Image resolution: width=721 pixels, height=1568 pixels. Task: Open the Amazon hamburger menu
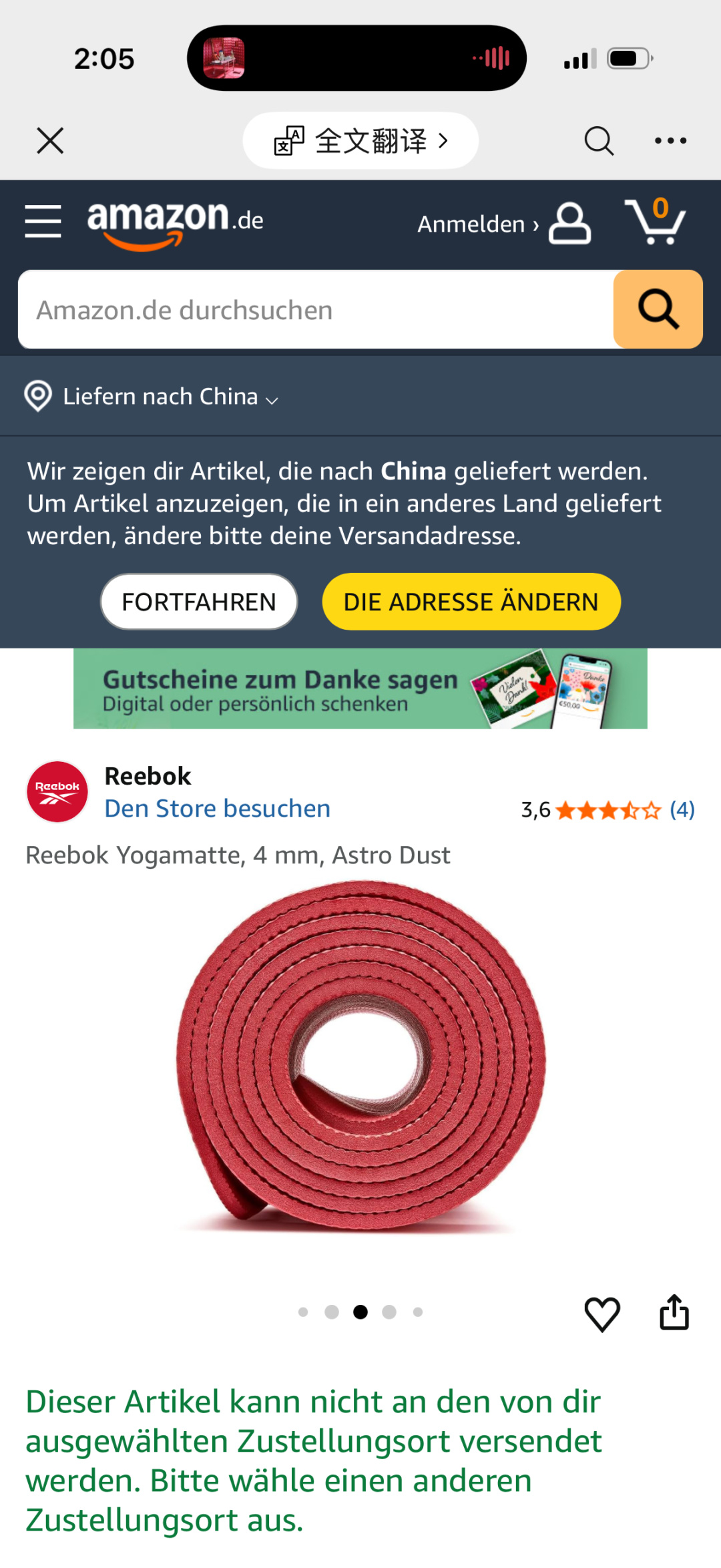(43, 222)
